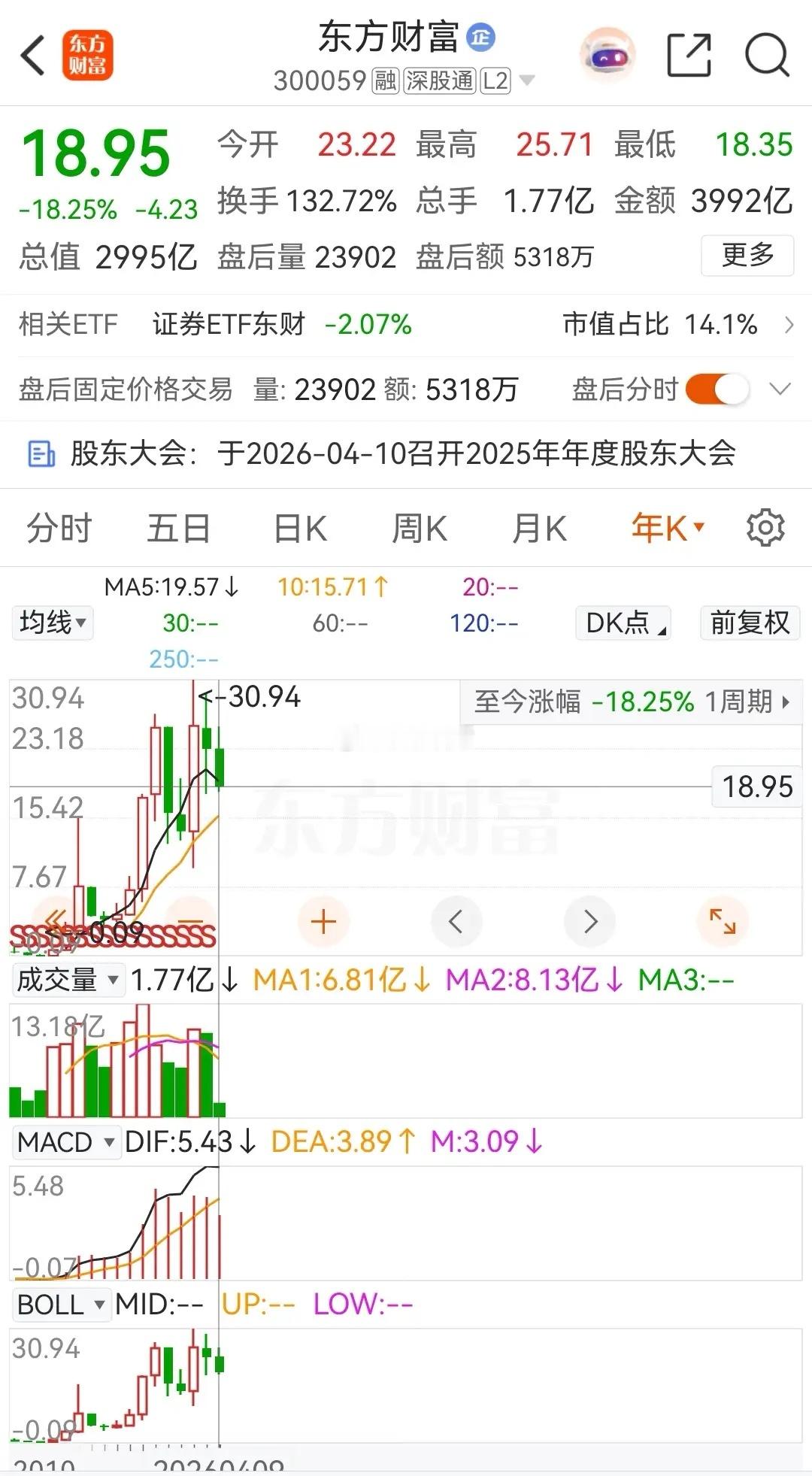Screen dimensions: 812x1476
Task: Open chart settings gear icon
Action: coord(765,528)
